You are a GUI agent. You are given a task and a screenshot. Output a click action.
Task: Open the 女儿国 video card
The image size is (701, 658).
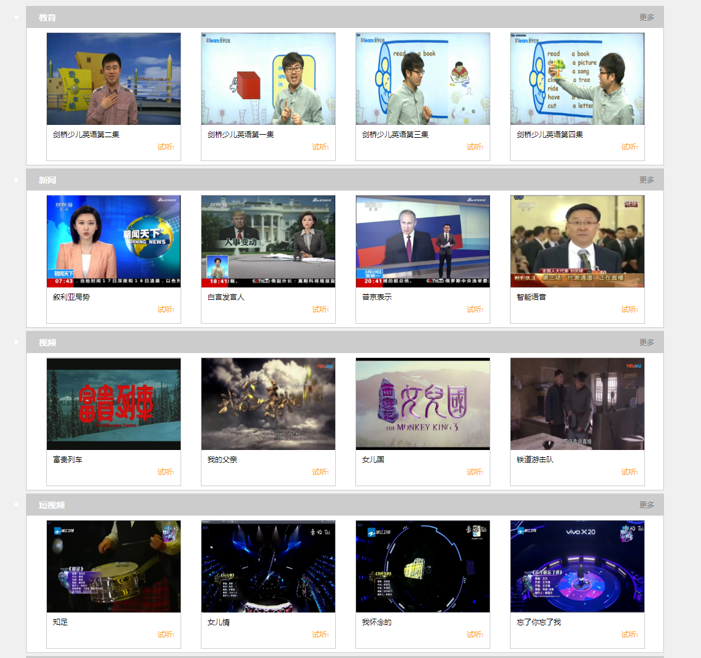pos(422,404)
